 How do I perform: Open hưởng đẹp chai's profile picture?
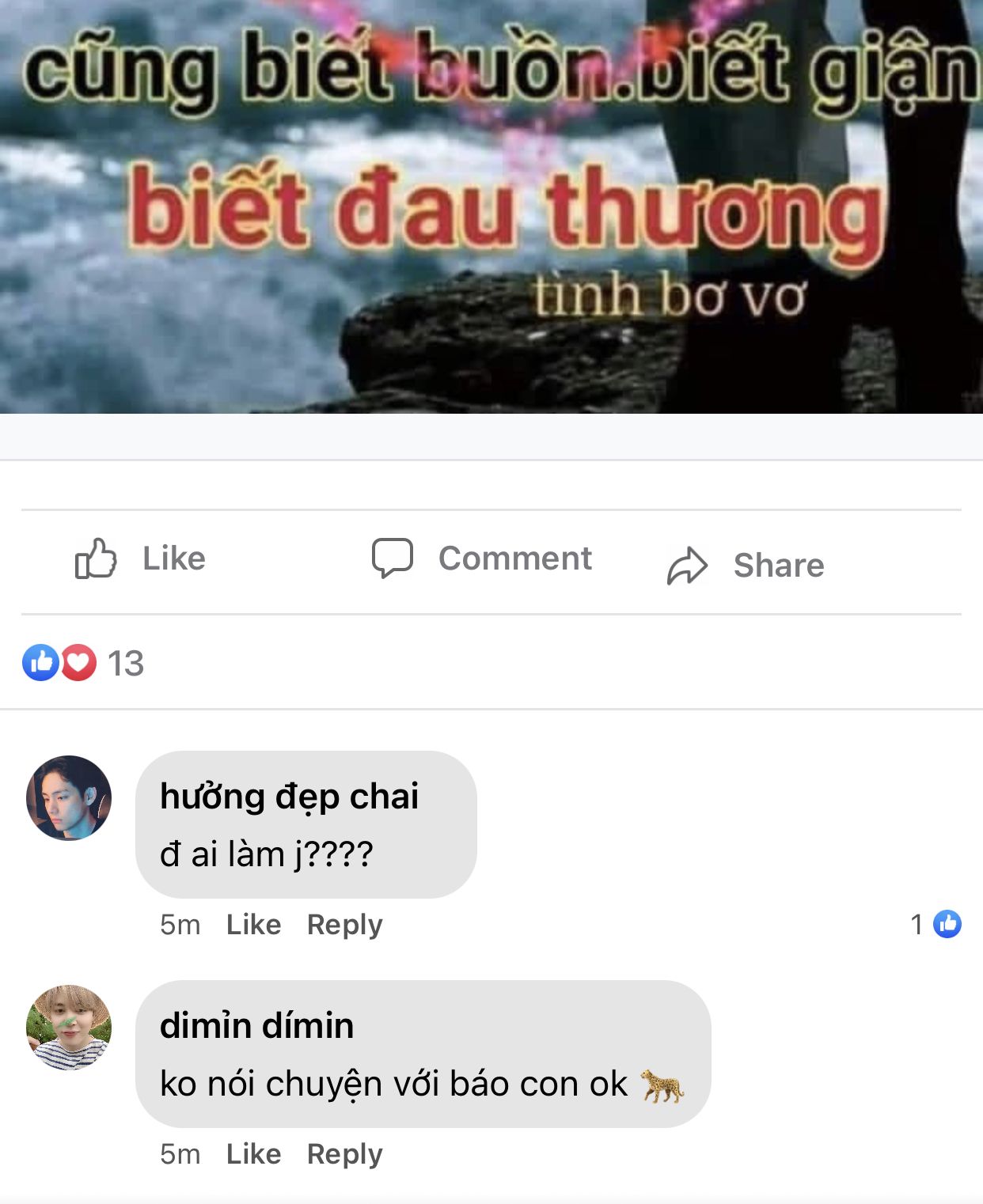(x=69, y=797)
